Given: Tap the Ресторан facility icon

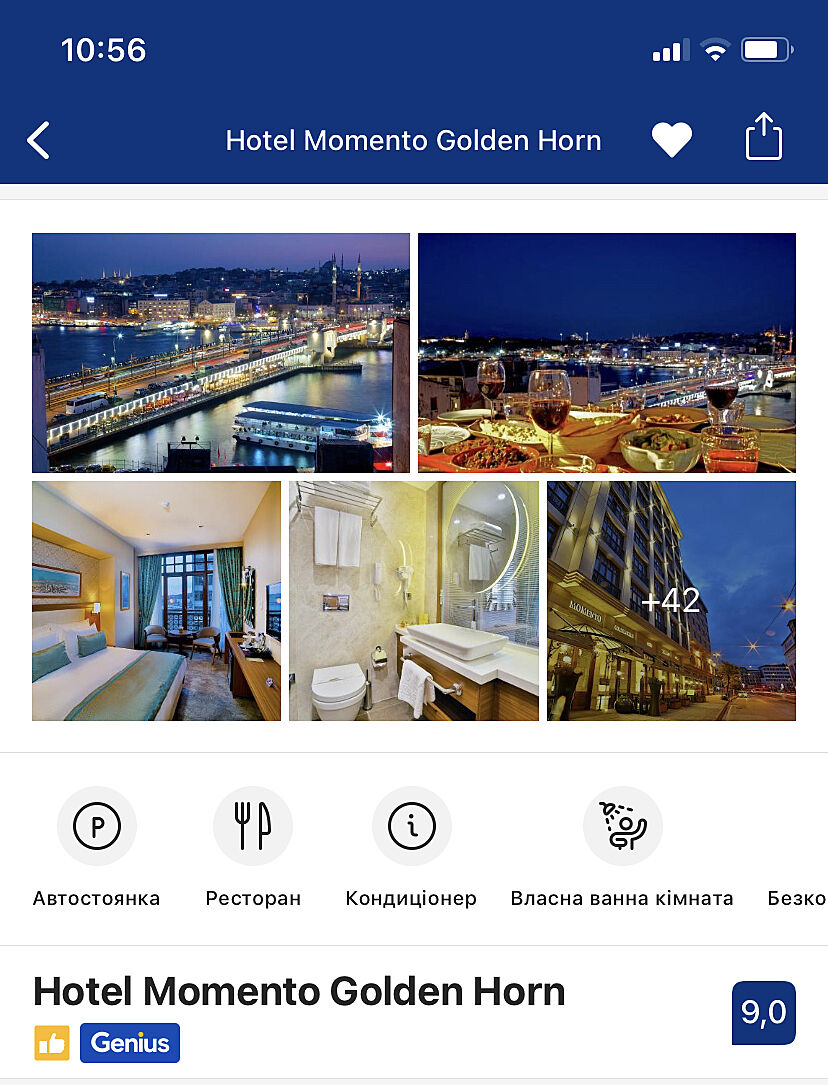Looking at the screenshot, I should [x=253, y=826].
